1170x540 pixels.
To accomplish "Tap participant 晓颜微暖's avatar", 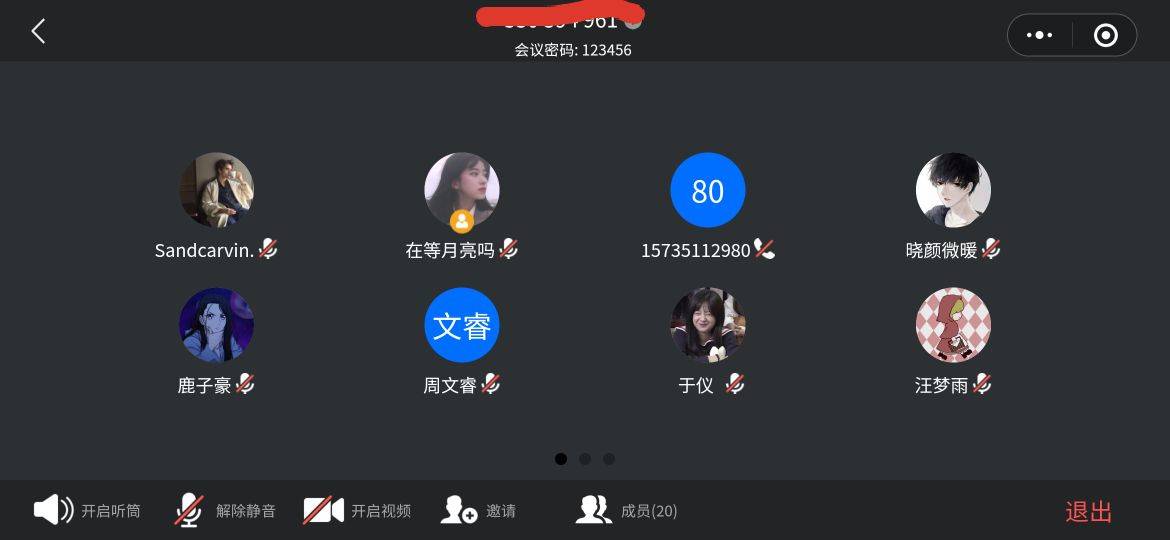I will coord(953,190).
